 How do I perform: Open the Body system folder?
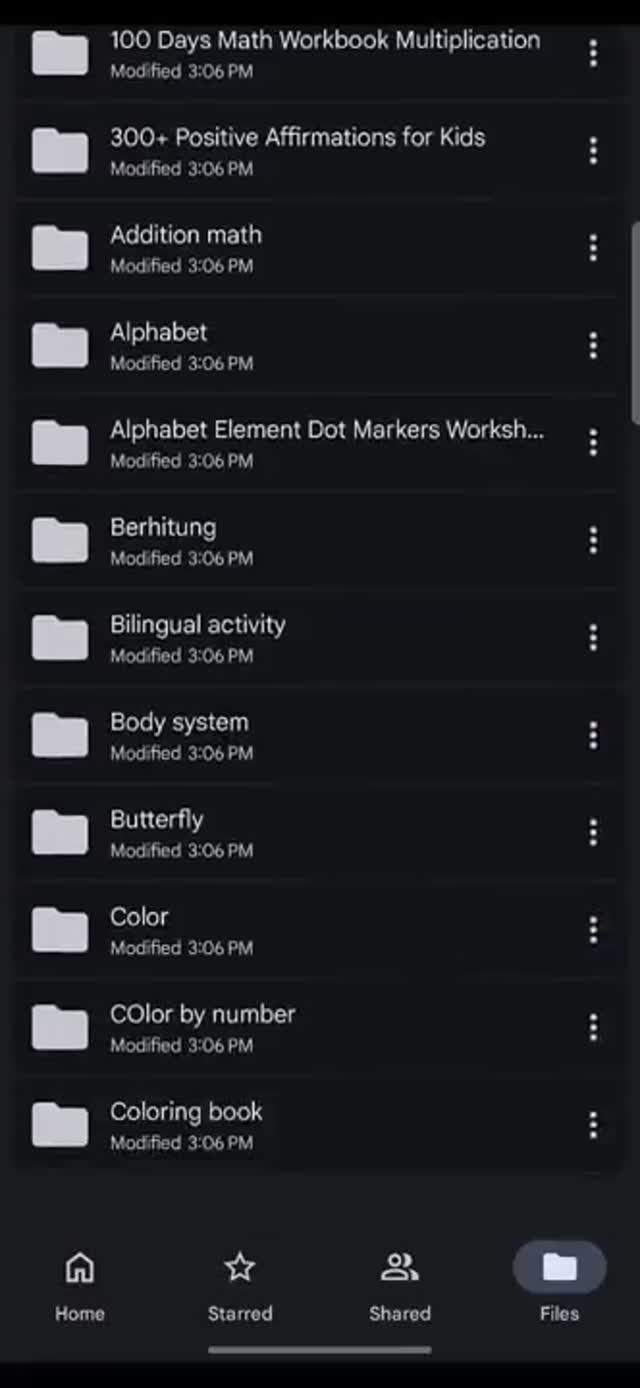(180, 734)
